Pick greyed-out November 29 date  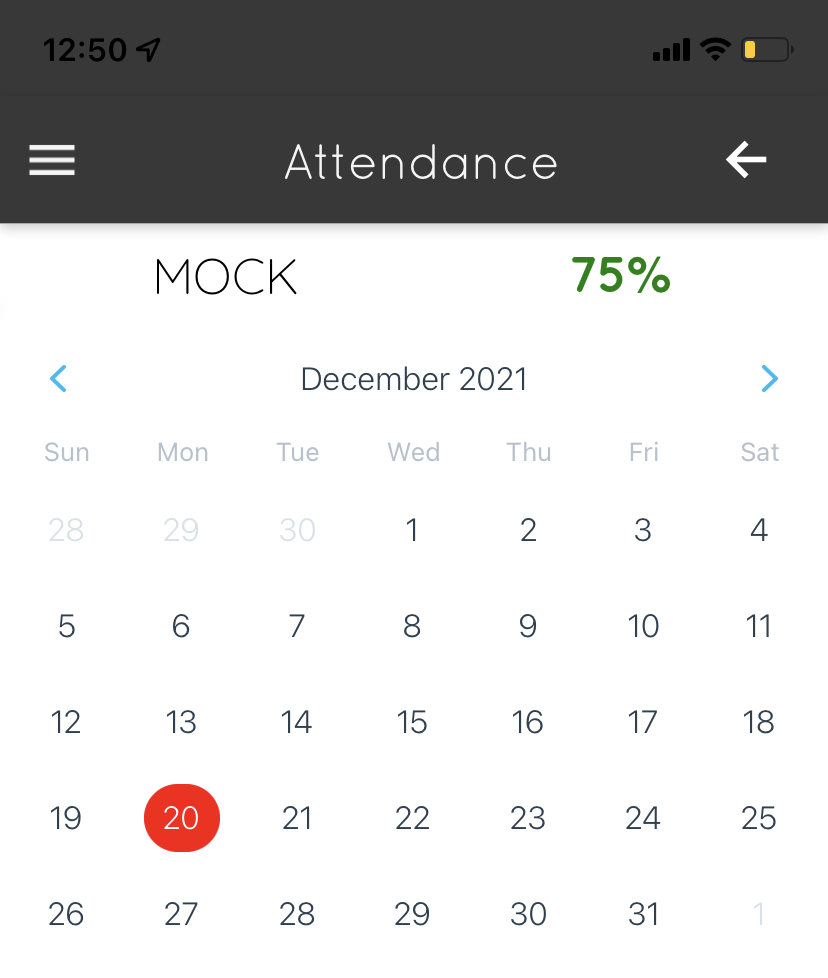click(x=182, y=530)
